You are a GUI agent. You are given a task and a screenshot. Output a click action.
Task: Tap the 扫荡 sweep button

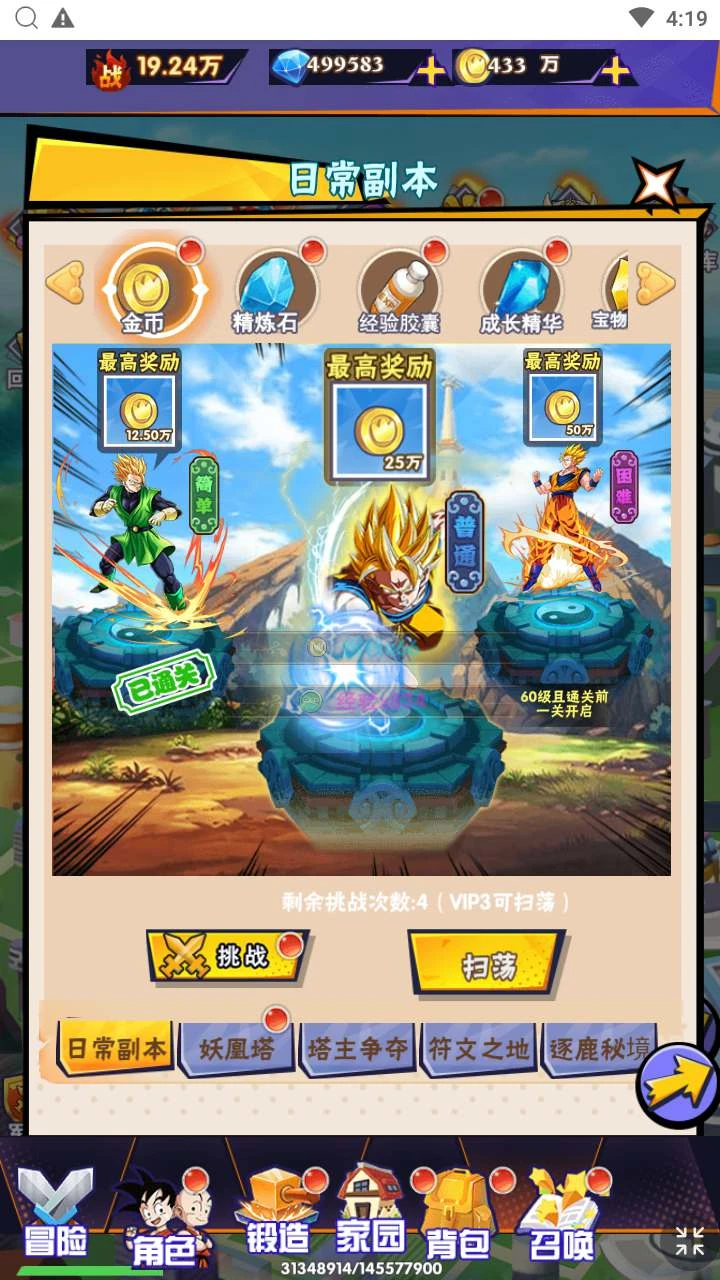[486, 964]
